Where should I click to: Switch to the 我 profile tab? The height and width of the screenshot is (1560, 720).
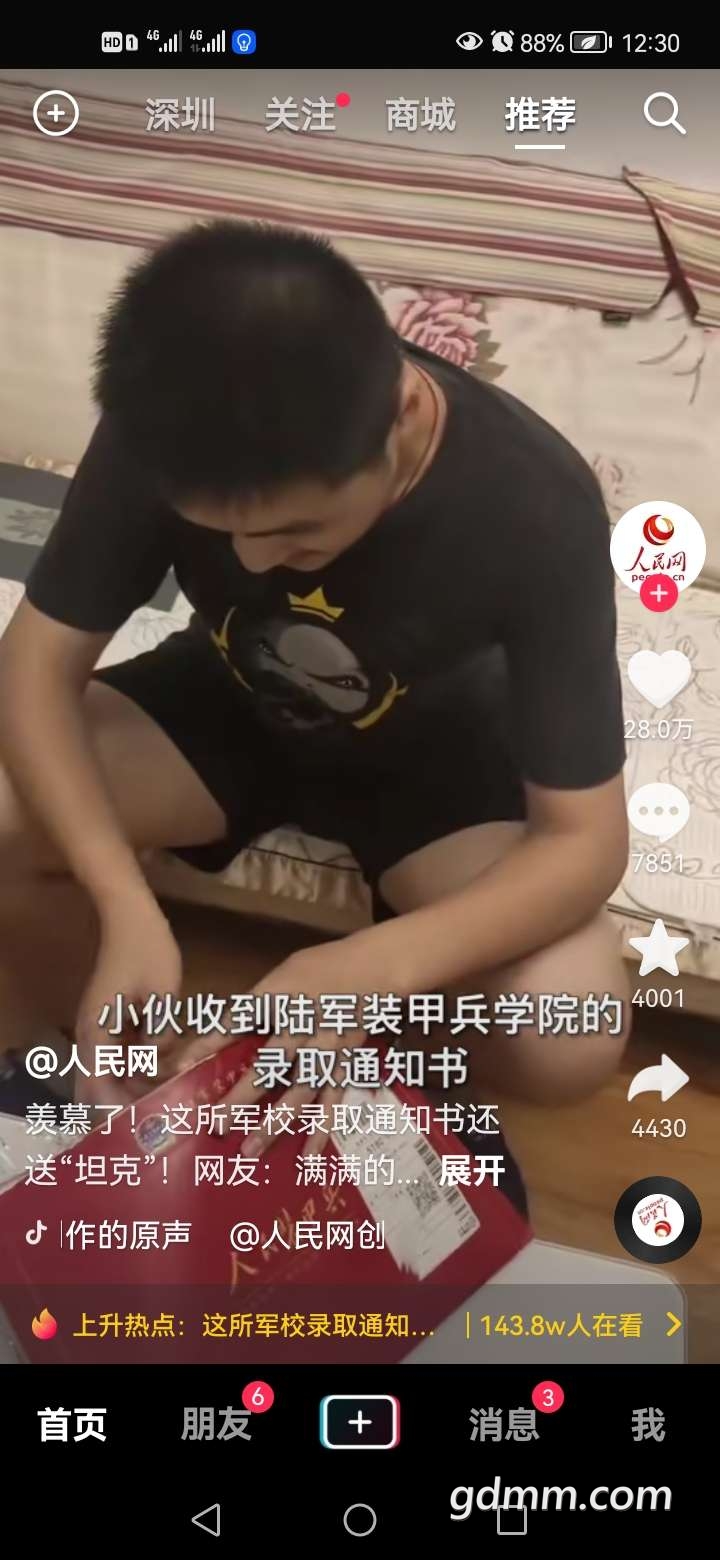coord(647,1424)
